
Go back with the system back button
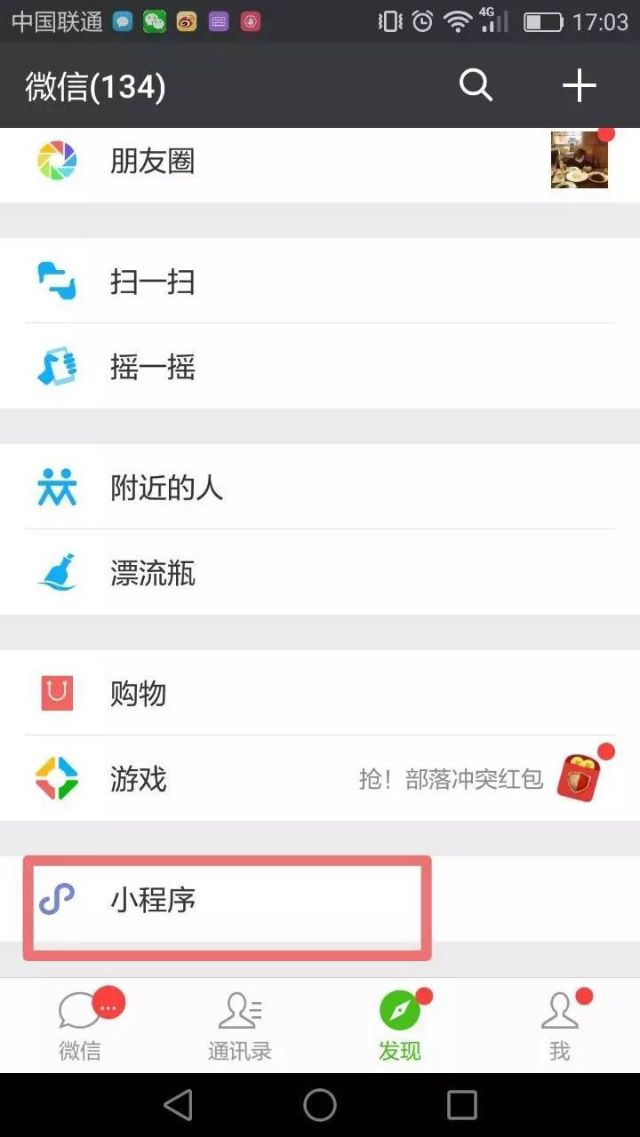pyautogui.click(x=178, y=1105)
